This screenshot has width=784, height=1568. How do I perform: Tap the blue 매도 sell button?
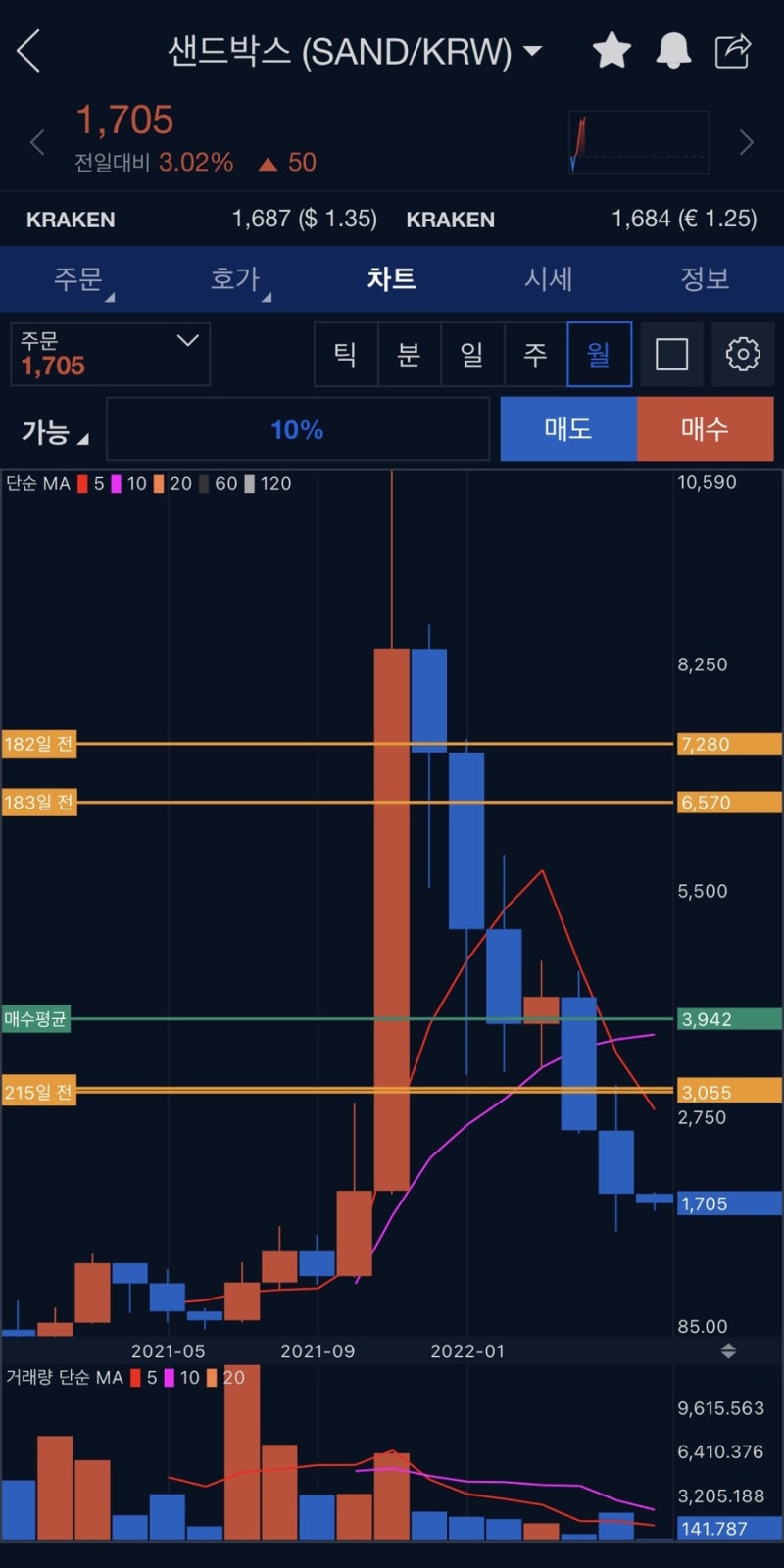568,428
